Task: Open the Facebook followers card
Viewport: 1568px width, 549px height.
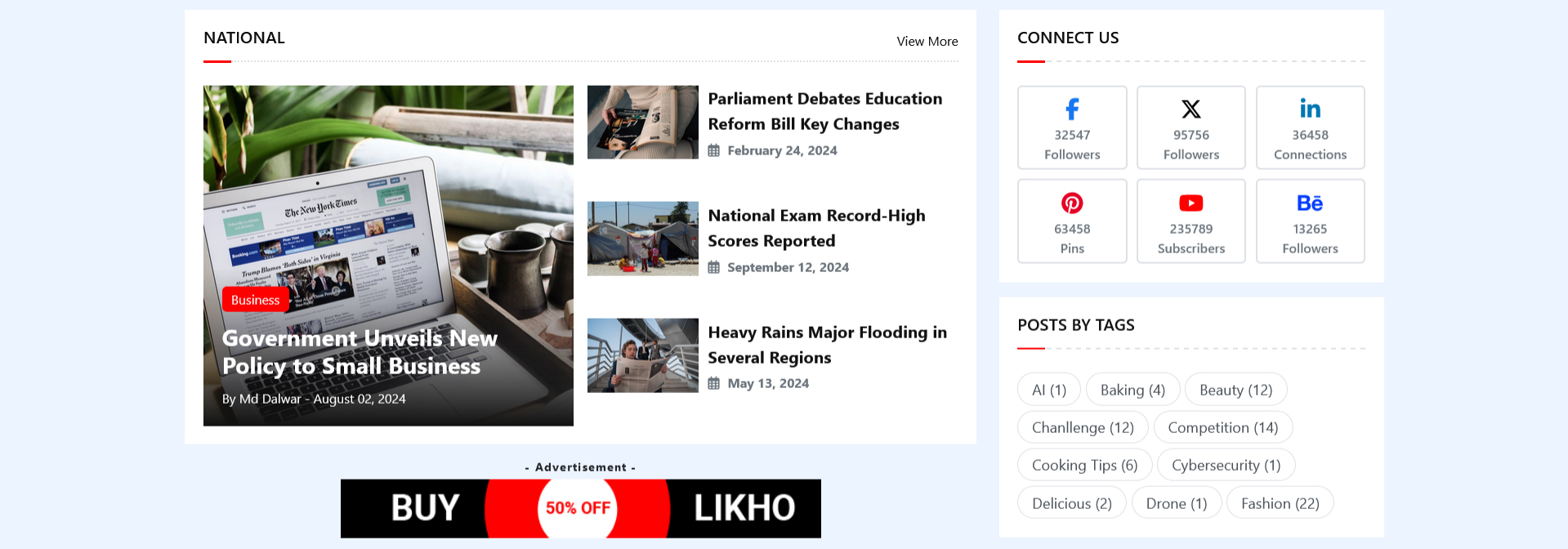Action: coord(1072,127)
